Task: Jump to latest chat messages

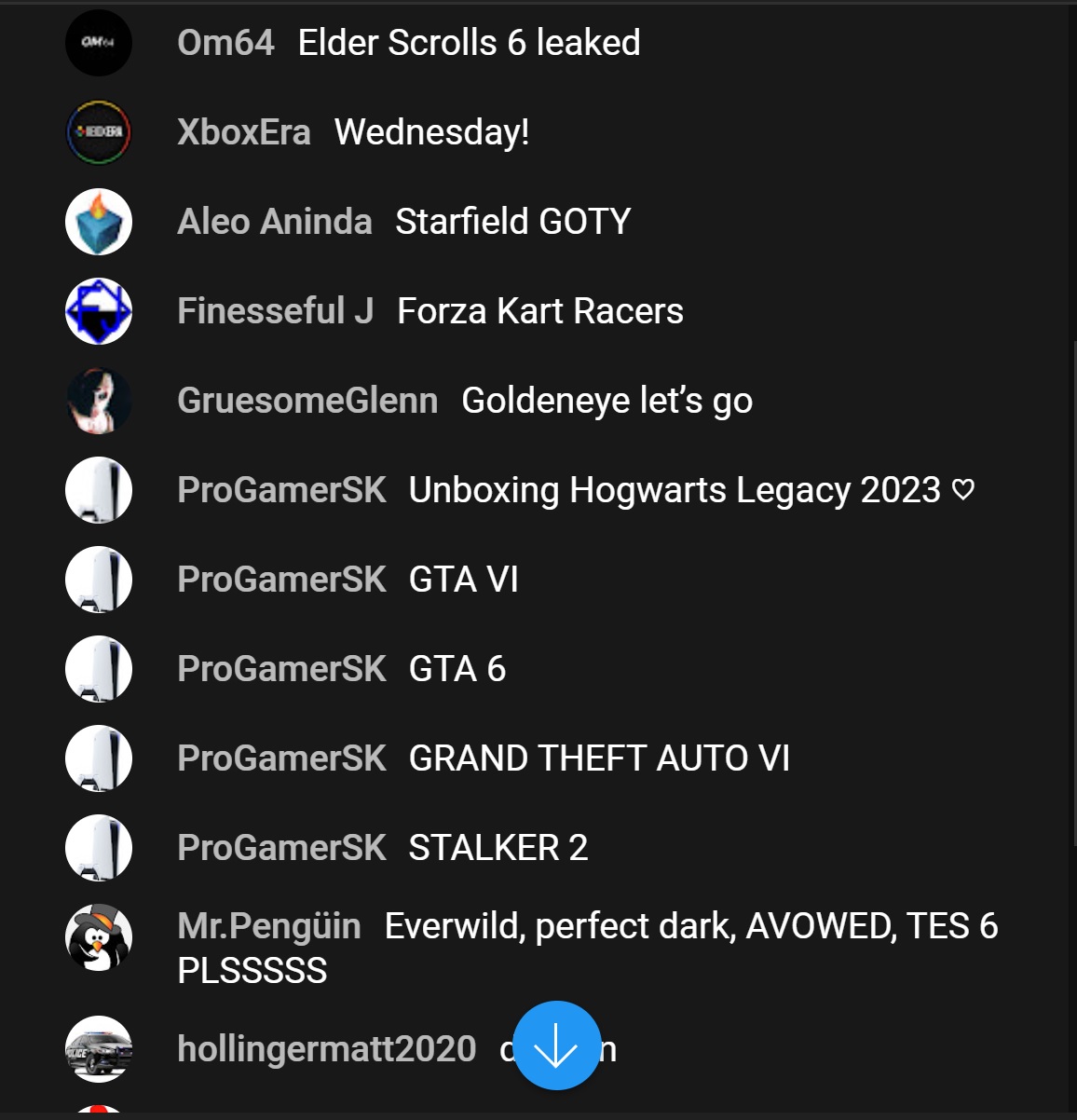Action: 556,1045
